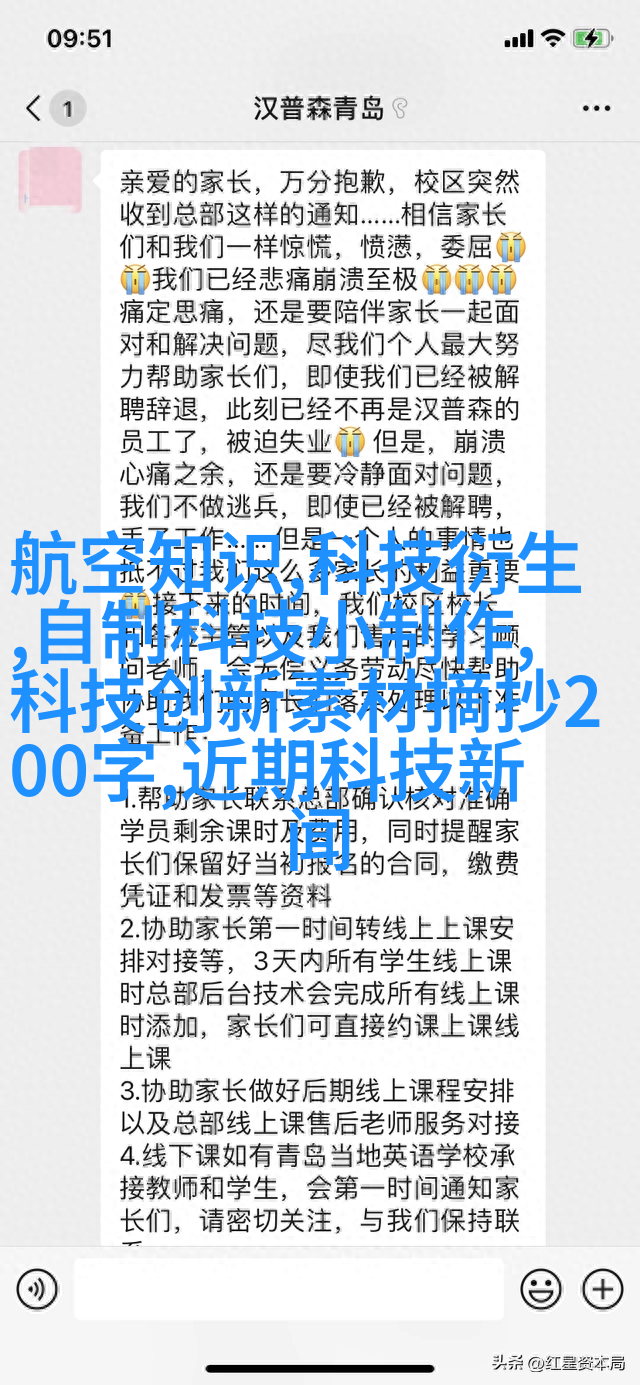The width and height of the screenshot is (640, 1385).
Task: Open the plus attachments menu
Action: (x=602, y=1287)
